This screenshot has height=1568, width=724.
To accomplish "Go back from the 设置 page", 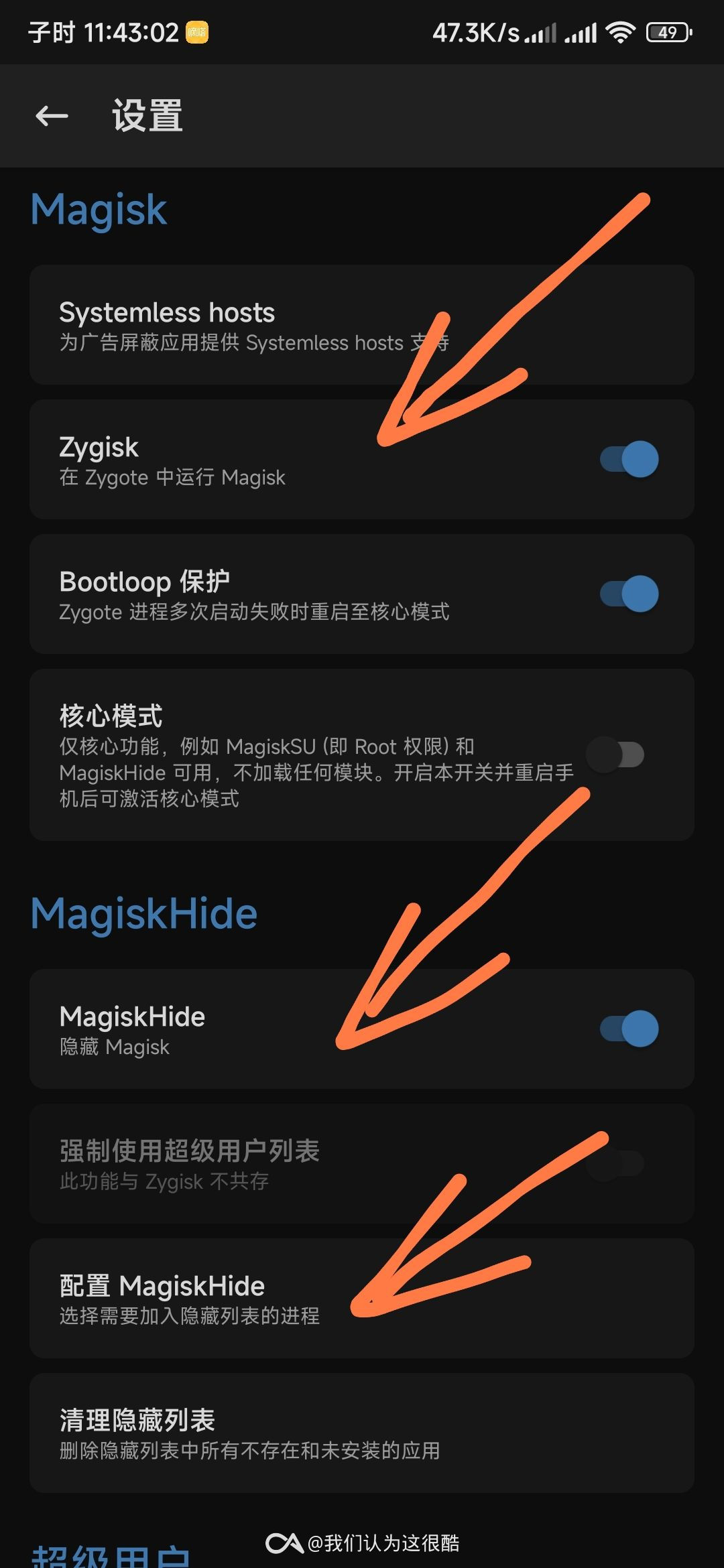I will (52, 116).
